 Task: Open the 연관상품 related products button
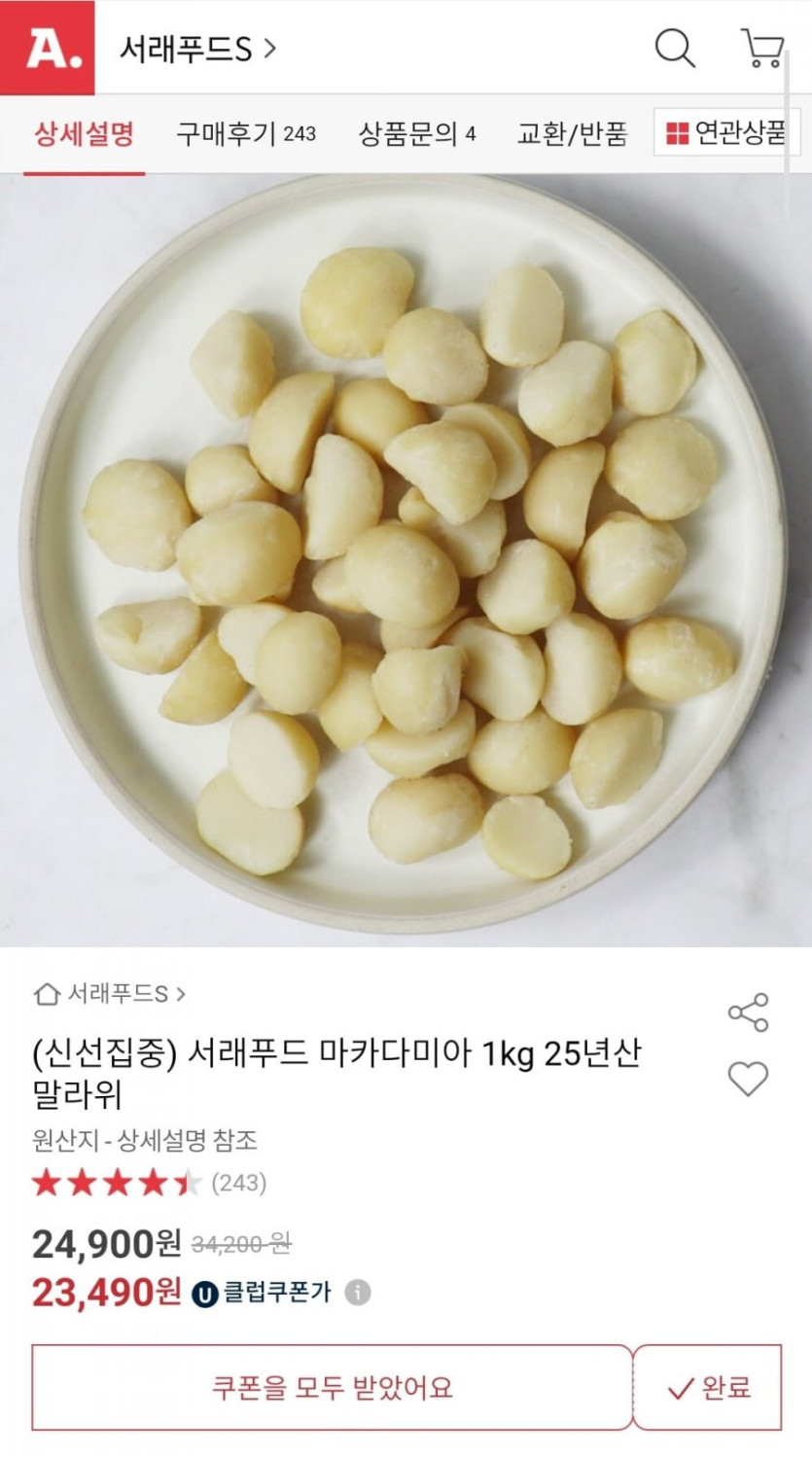coord(727,134)
